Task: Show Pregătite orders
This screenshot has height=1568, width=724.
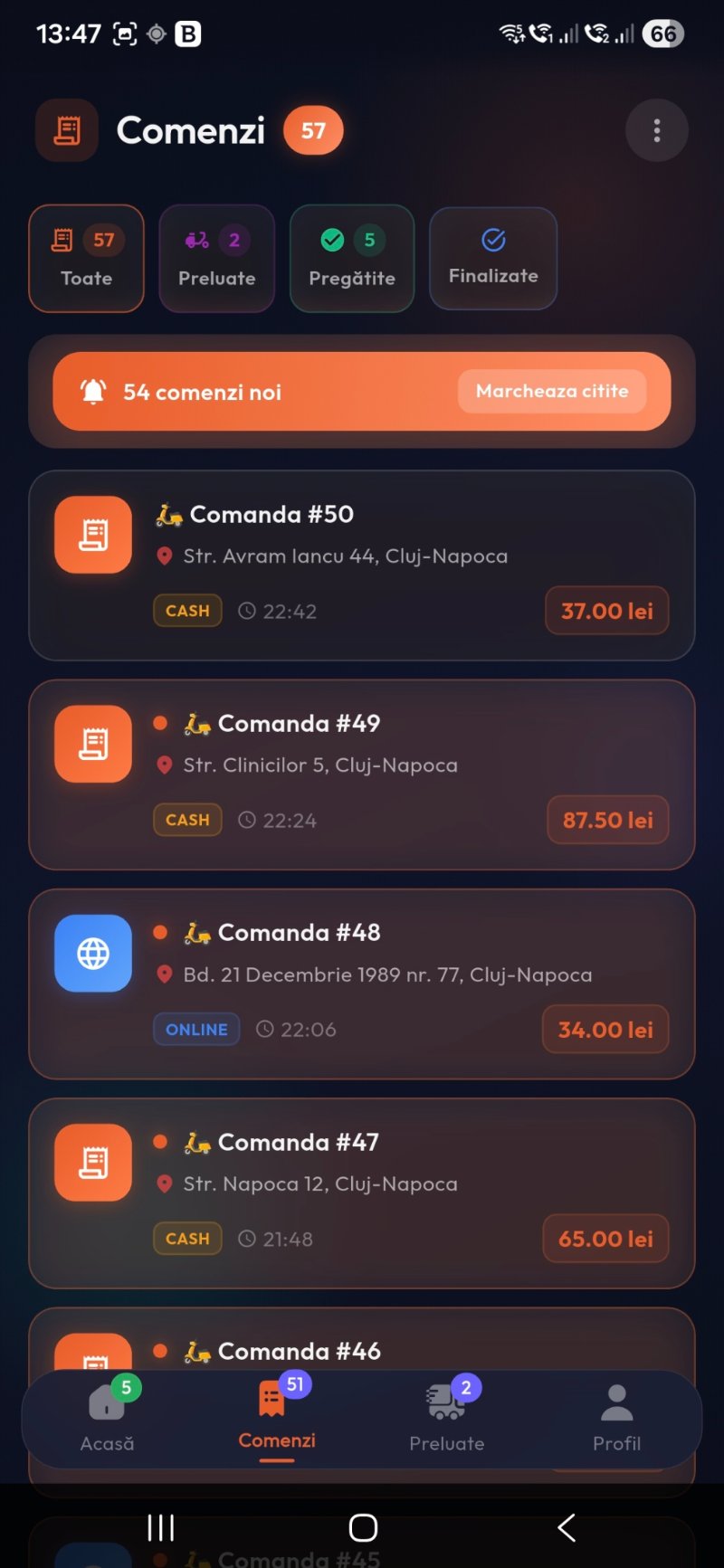Action: click(352, 259)
